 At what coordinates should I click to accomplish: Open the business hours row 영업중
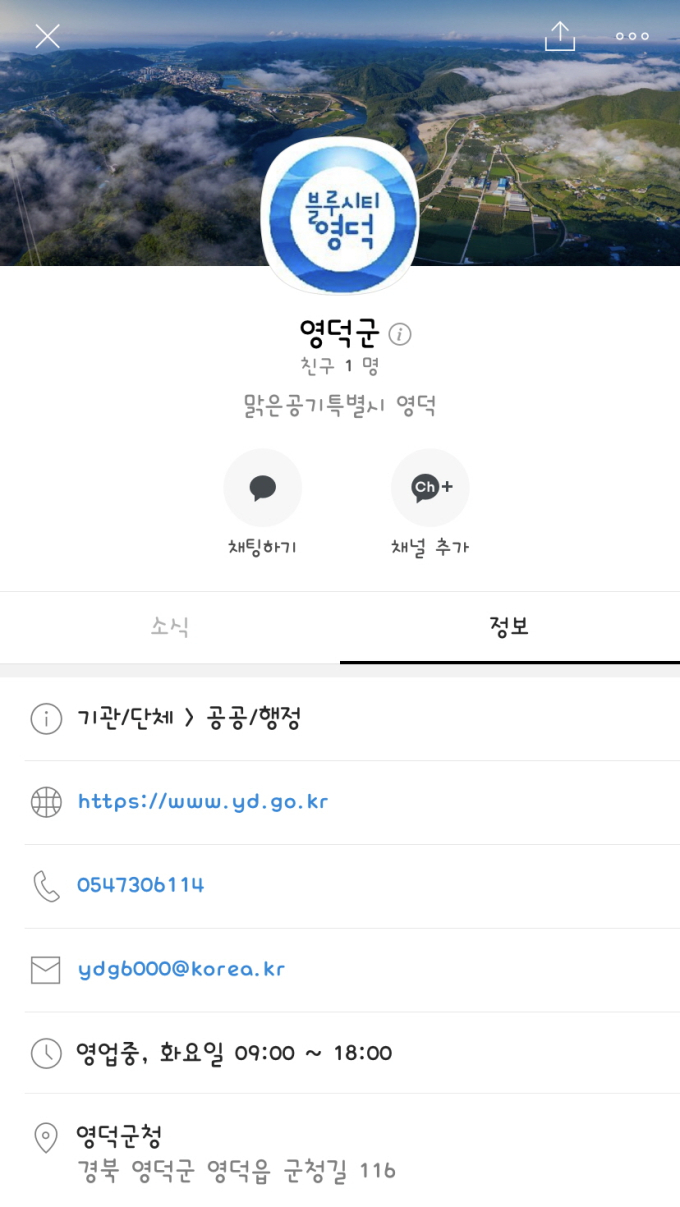coord(233,1053)
